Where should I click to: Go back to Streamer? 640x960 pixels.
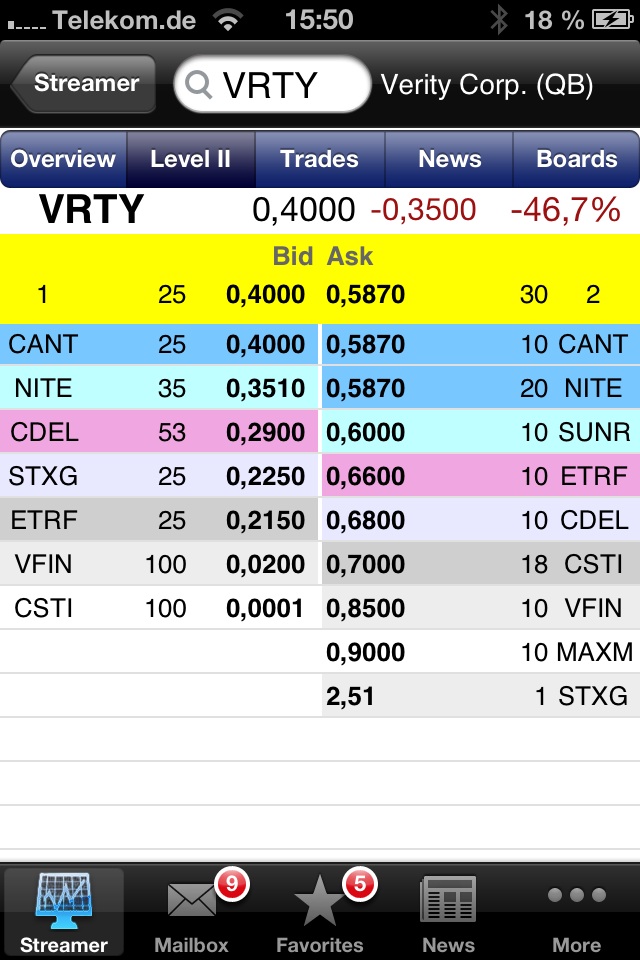[84, 84]
